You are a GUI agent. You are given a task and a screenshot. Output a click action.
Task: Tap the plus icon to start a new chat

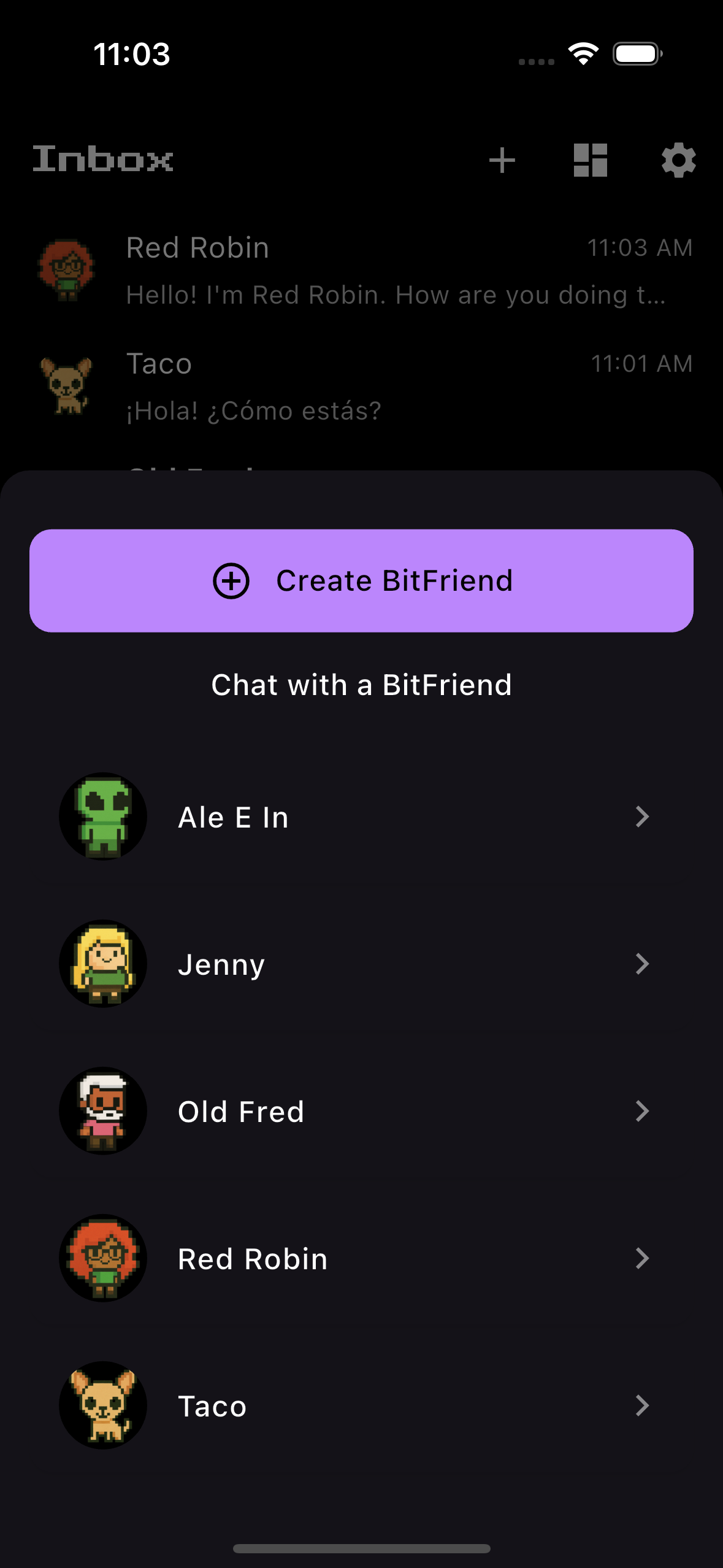pos(502,161)
